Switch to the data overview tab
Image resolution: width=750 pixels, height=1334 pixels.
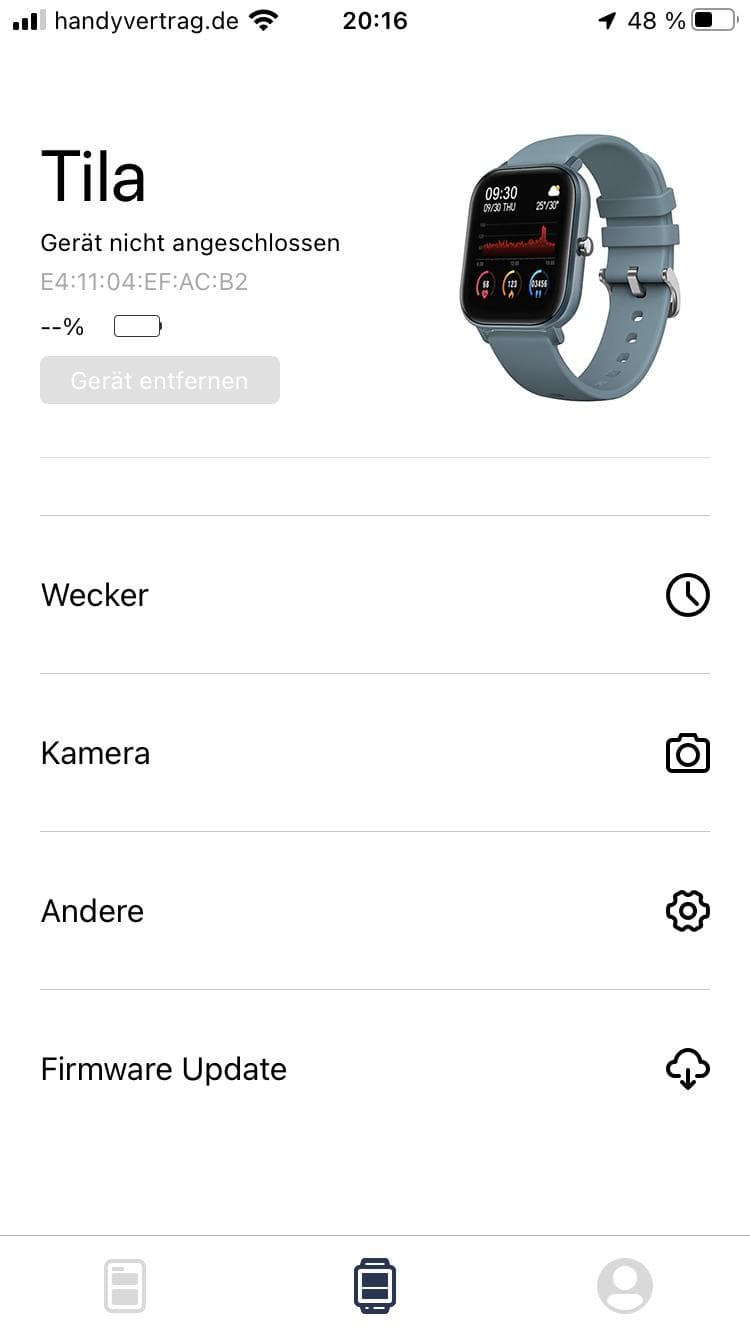125,1285
